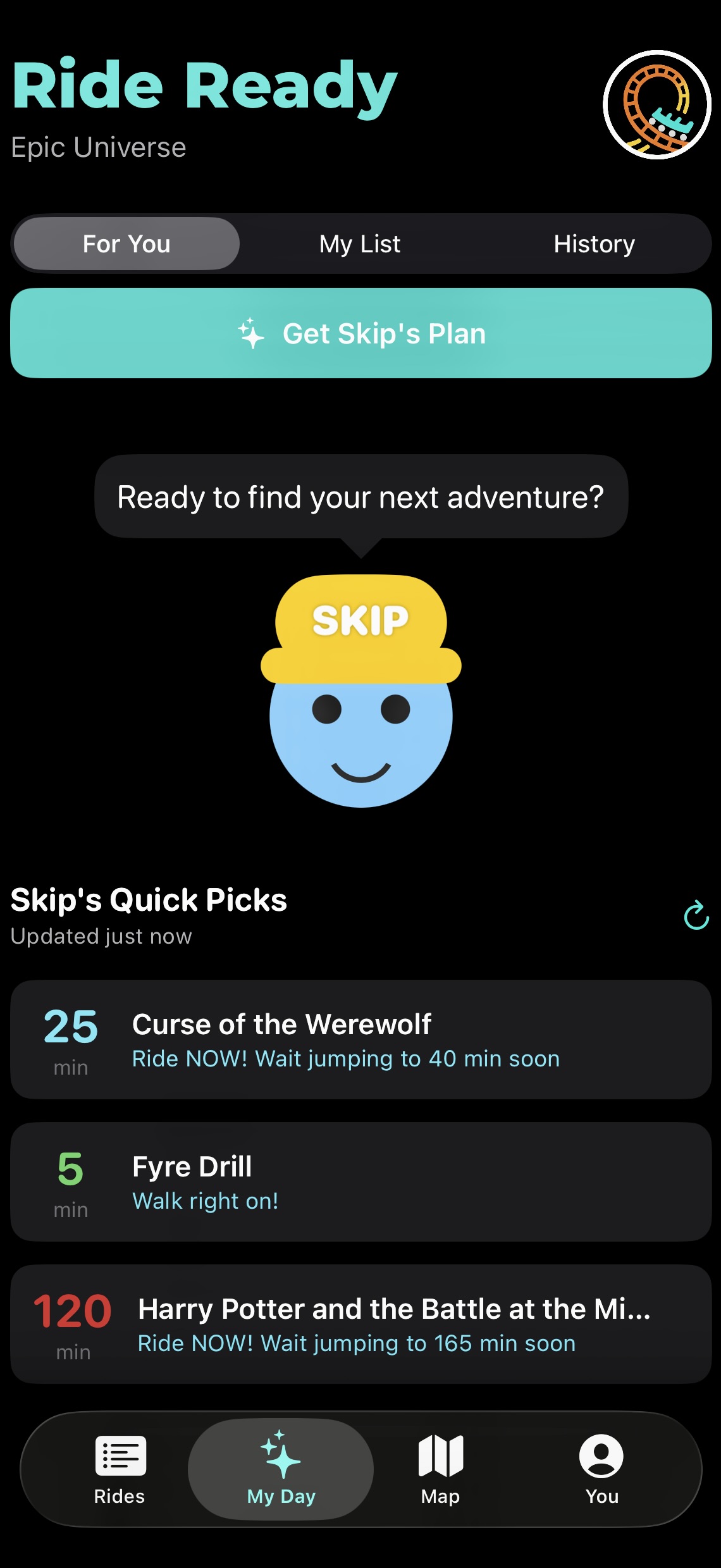This screenshot has width=721, height=1568.
Task: Refresh Skip's Quick Picks
Action: (x=694, y=916)
